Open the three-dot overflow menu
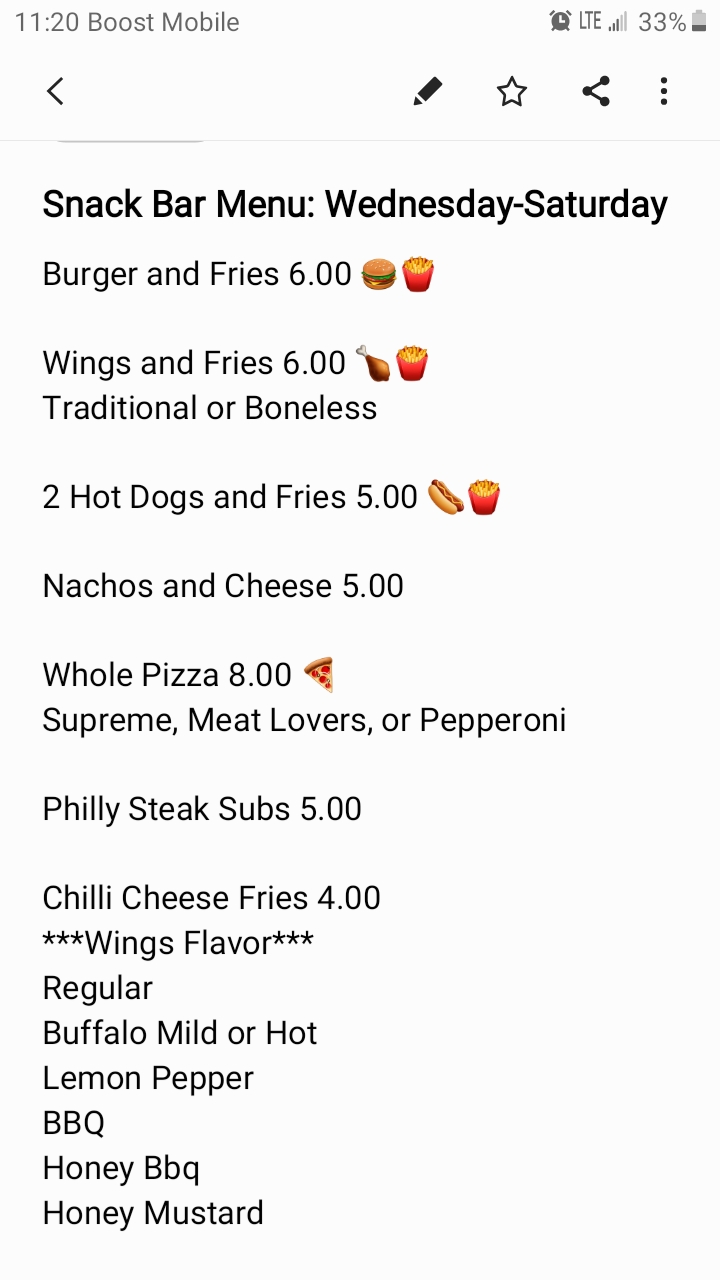This screenshot has width=720, height=1280. pyautogui.click(x=663, y=91)
